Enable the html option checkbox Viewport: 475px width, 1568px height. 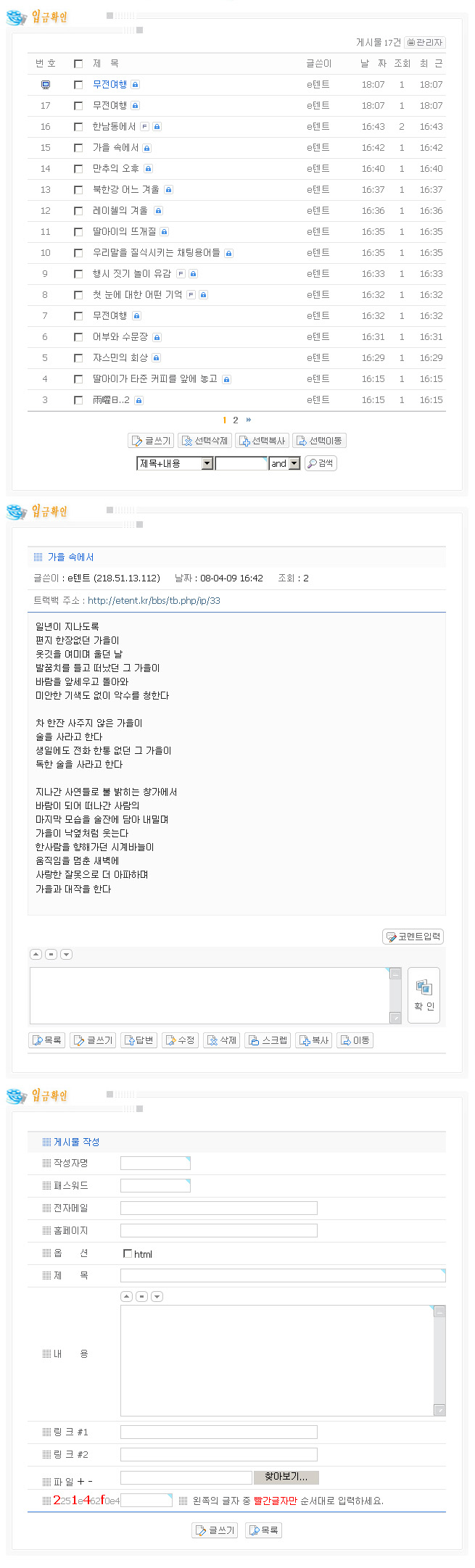tap(128, 1253)
